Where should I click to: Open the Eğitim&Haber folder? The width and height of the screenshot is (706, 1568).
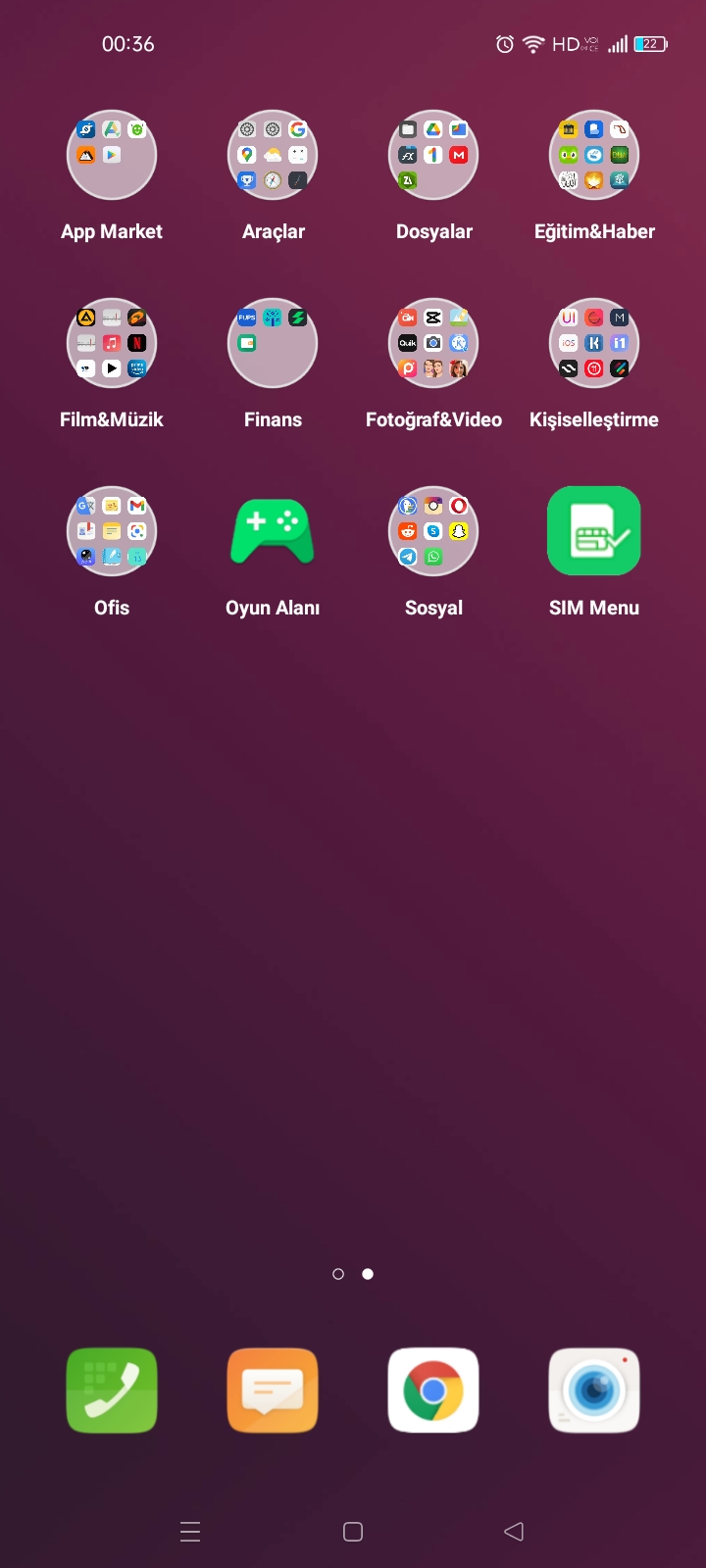(x=594, y=155)
